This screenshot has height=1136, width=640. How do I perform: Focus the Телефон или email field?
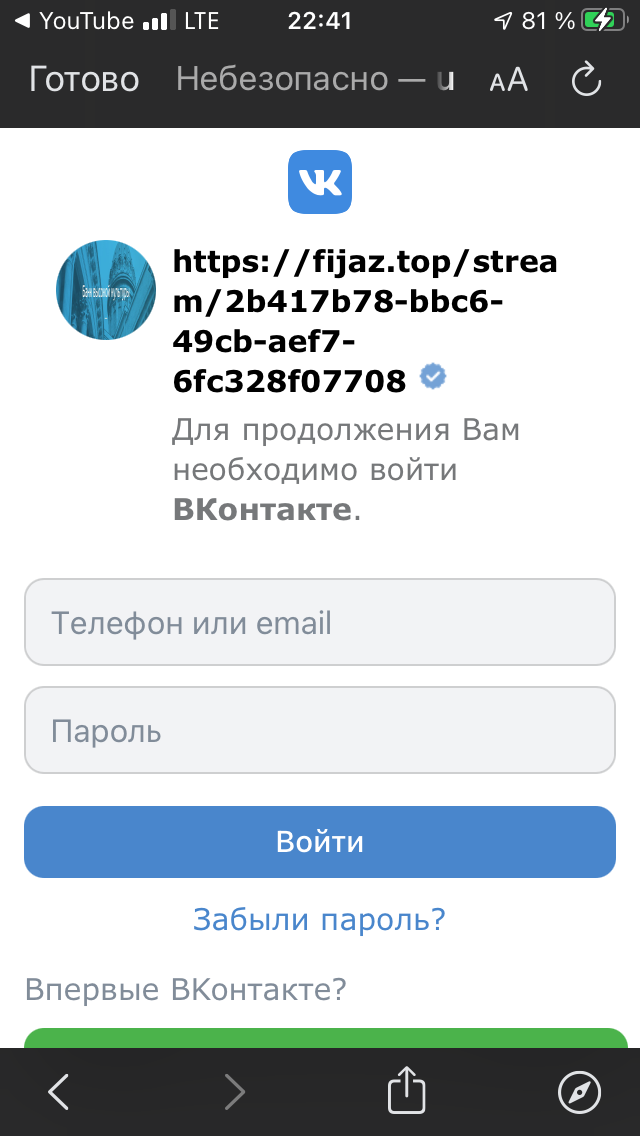point(320,623)
